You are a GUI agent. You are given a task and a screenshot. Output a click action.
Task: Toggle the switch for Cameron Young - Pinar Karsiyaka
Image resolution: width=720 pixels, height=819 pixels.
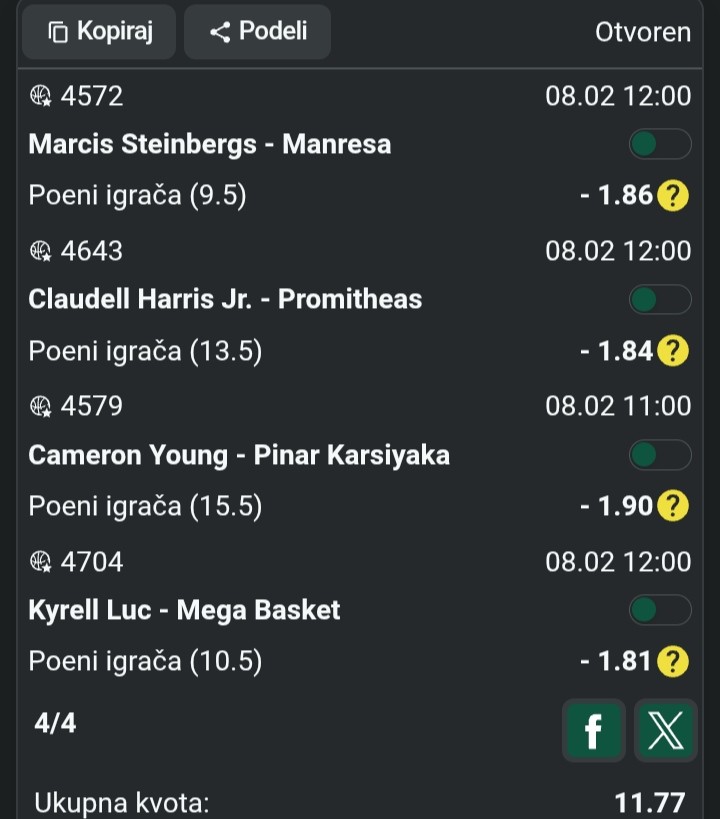coord(660,456)
